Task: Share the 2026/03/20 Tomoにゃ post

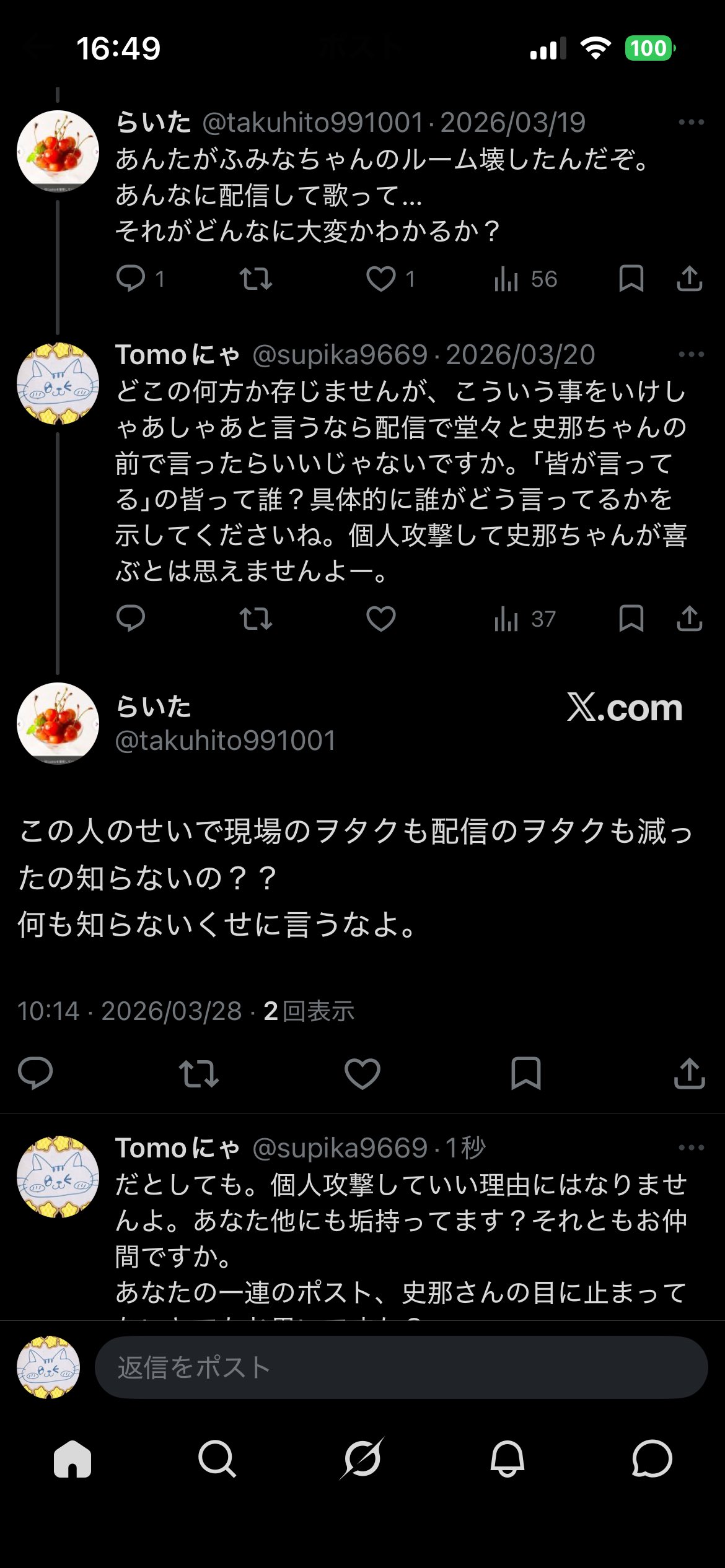Action: point(689,619)
